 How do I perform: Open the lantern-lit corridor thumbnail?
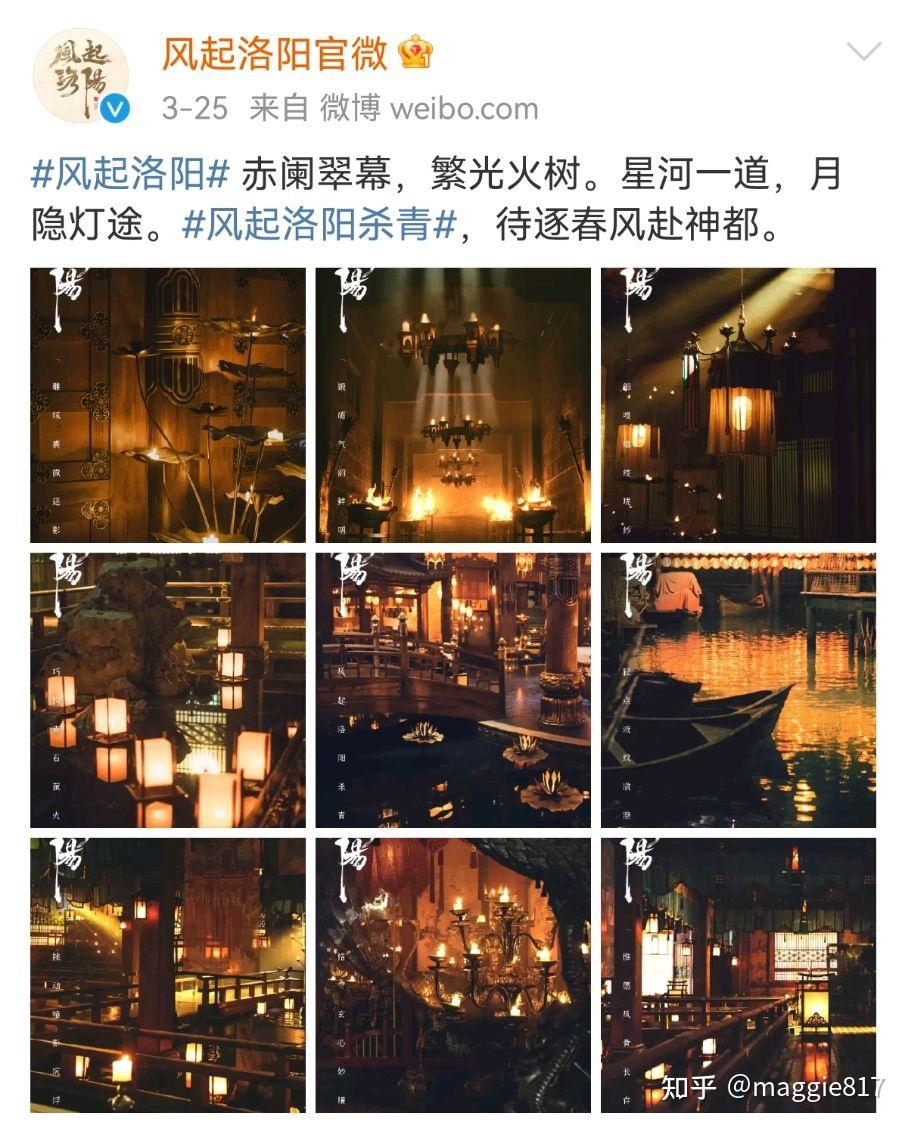point(740,972)
